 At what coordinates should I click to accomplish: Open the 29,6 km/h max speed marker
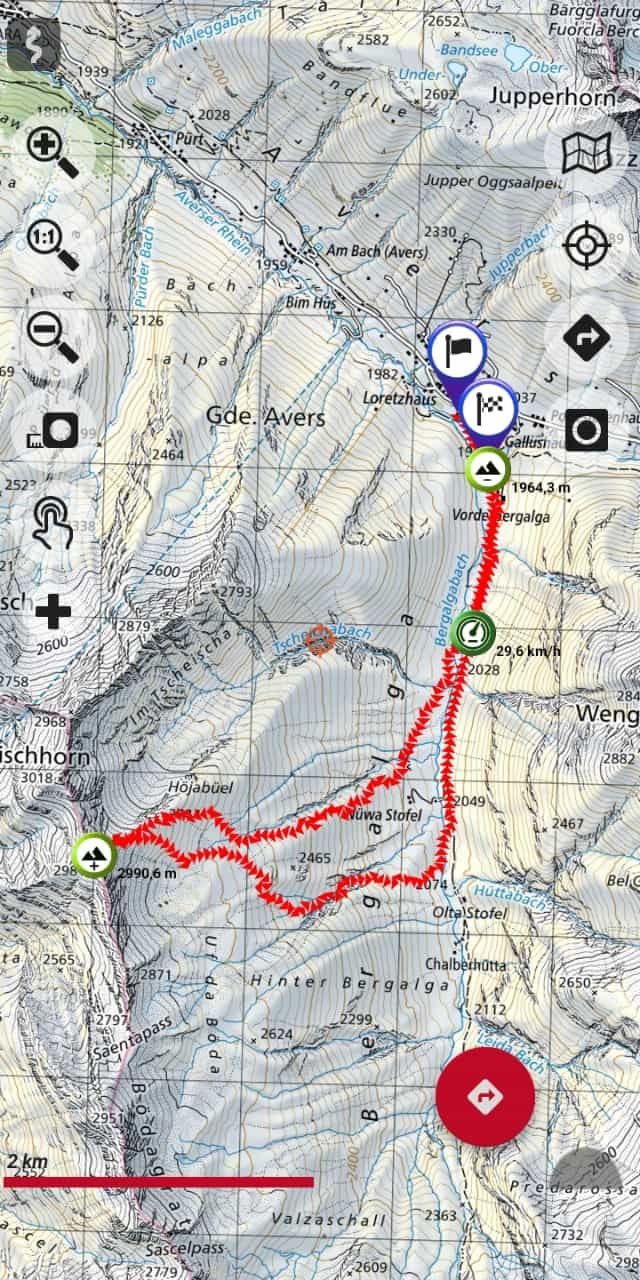472,632
